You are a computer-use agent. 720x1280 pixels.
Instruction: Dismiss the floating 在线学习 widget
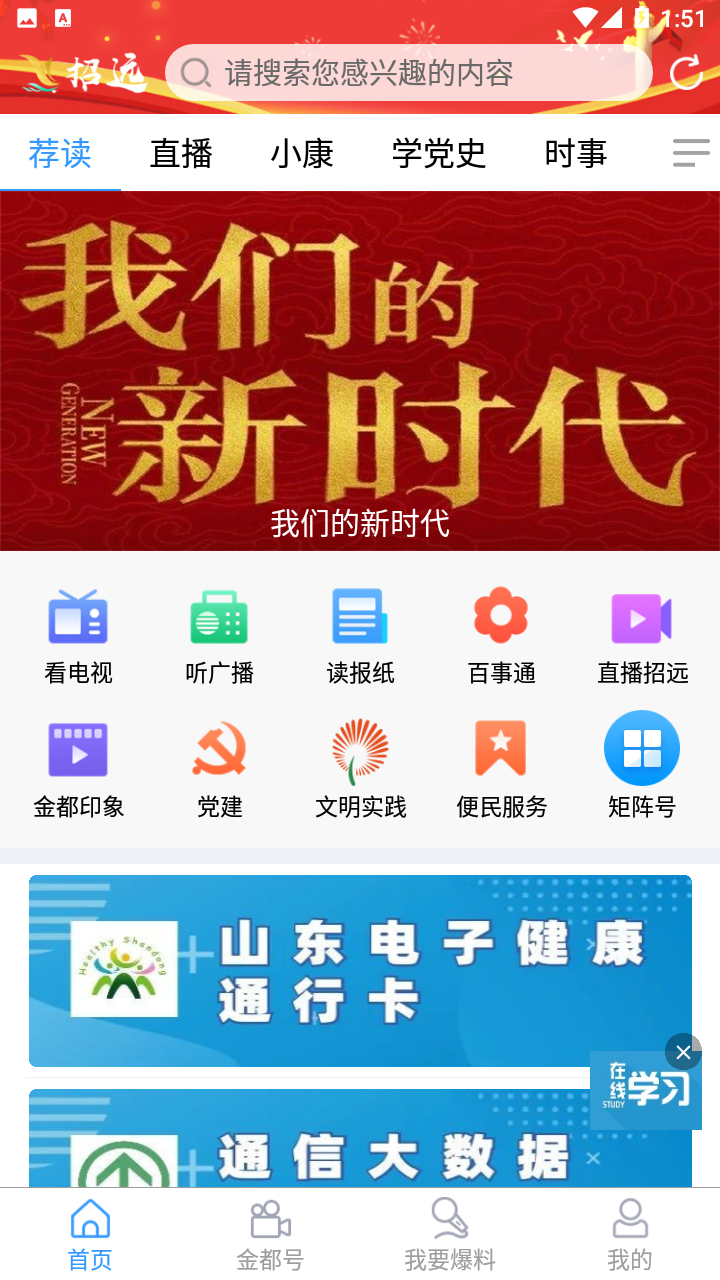click(x=683, y=1052)
